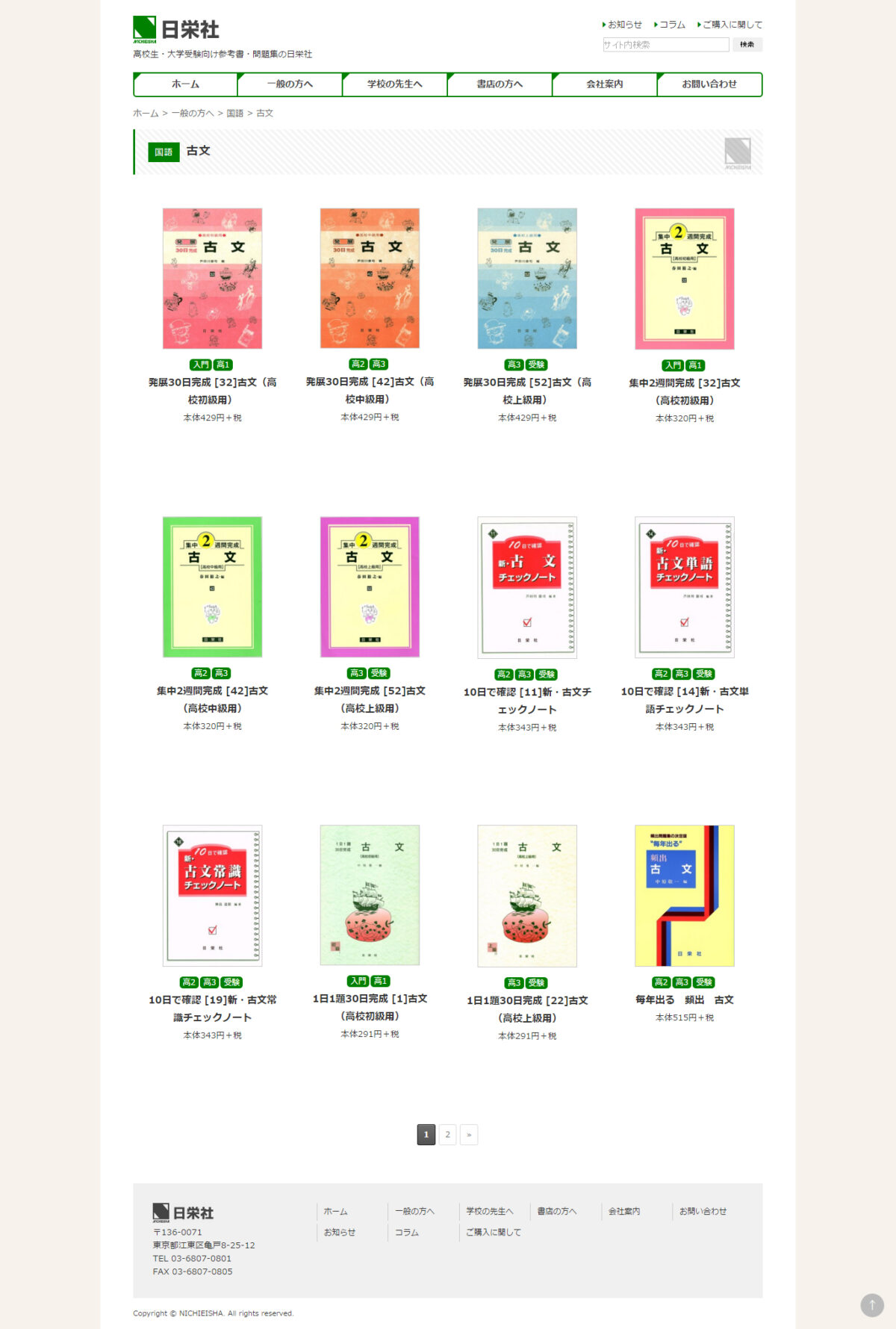This screenshot has width=896, height=1329.
Task: Tap the 検索 search button
Action: click(x=747, y=45)
